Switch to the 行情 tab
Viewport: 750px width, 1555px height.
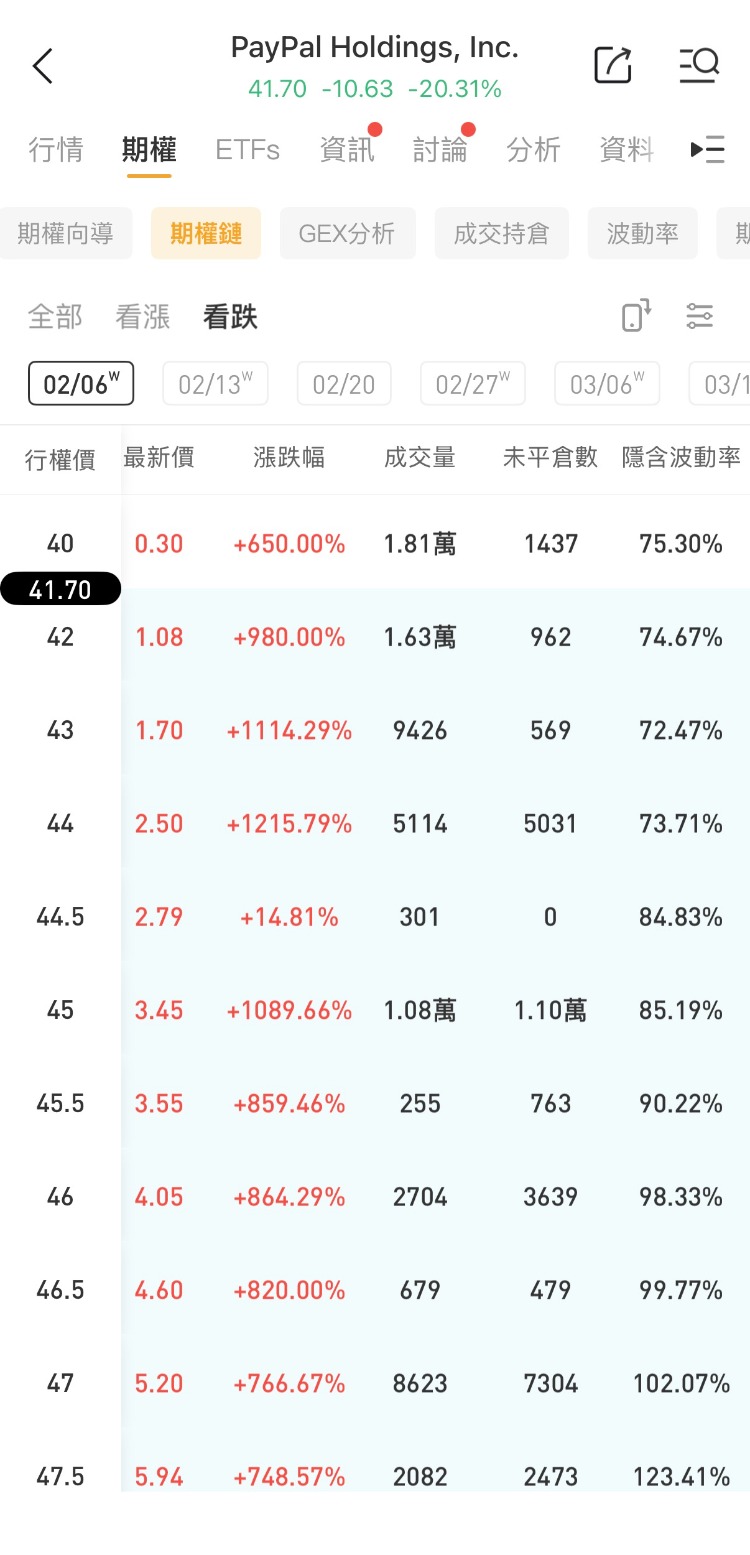click(56, 150)
